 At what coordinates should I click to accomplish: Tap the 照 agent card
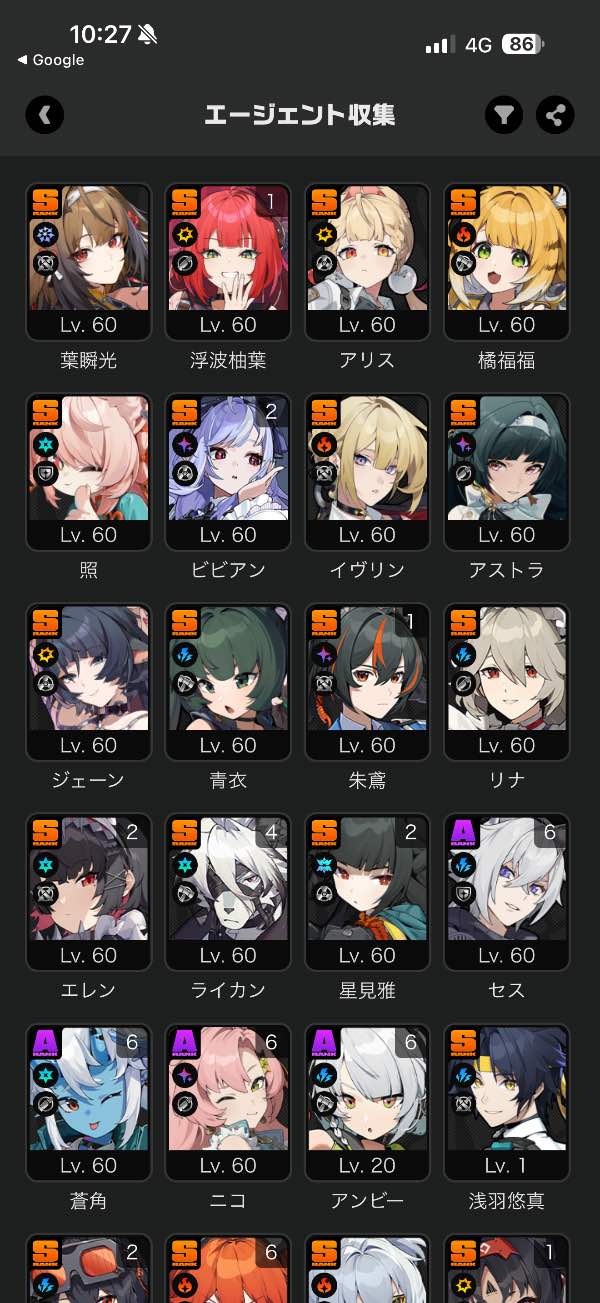(x=89, y=472)
